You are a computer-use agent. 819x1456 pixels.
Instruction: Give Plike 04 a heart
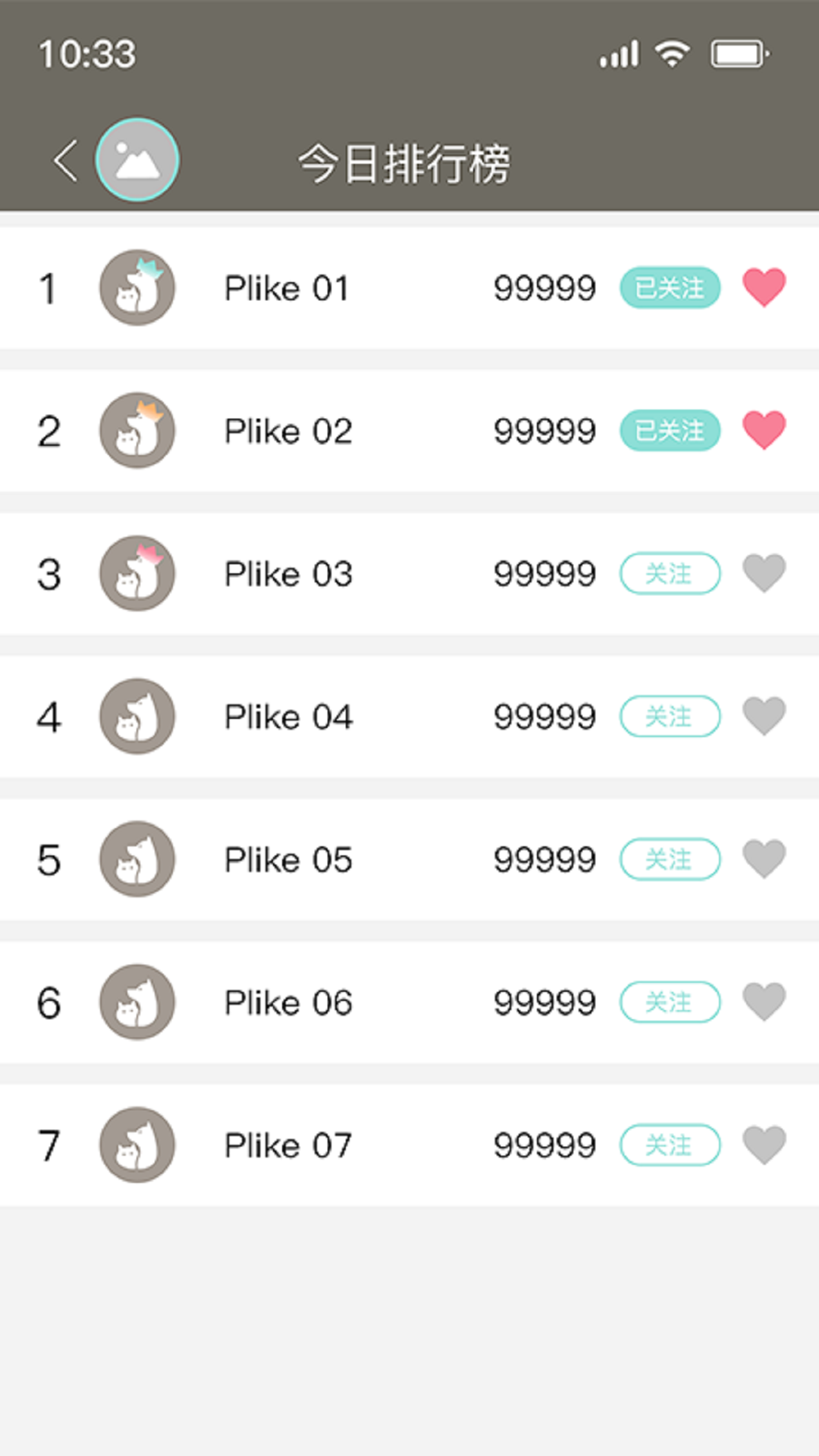pos(764,716)
